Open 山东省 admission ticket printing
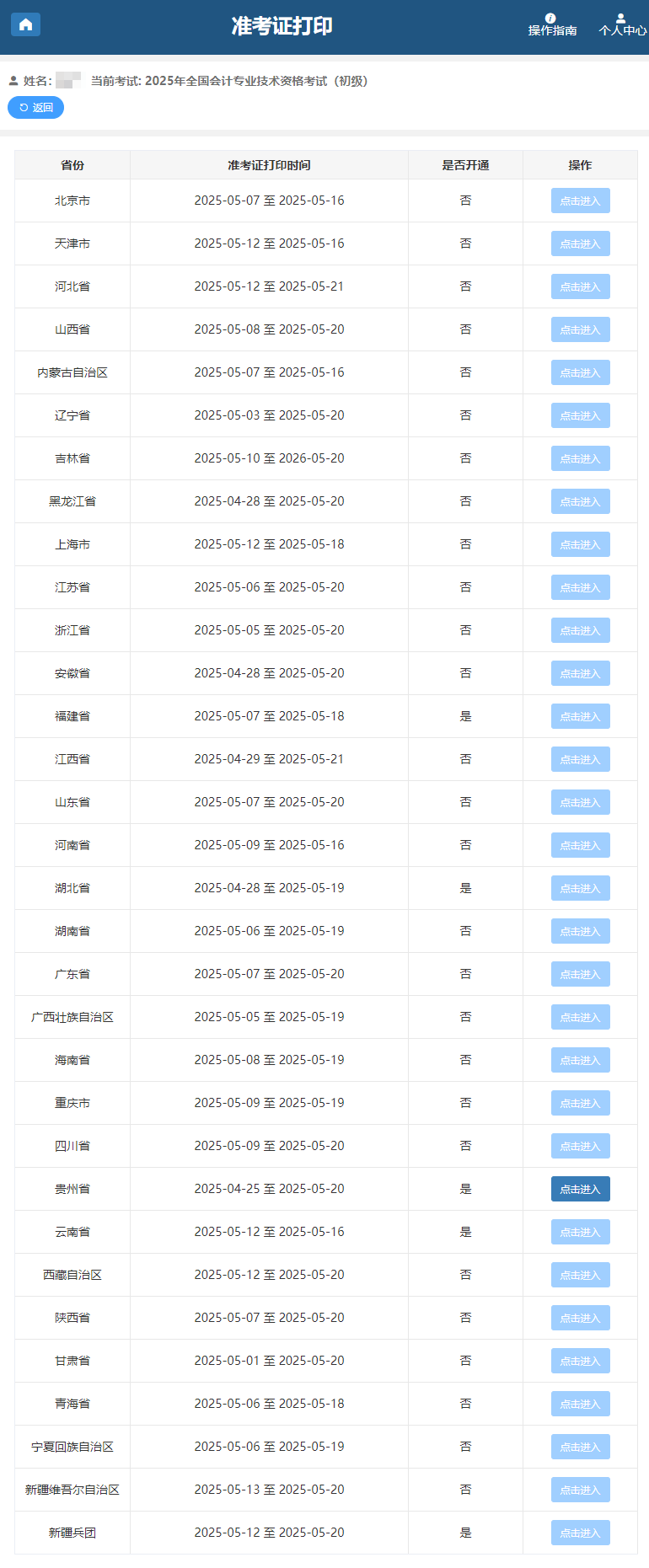Screen dimensions: 649x1568 point(581,802)
